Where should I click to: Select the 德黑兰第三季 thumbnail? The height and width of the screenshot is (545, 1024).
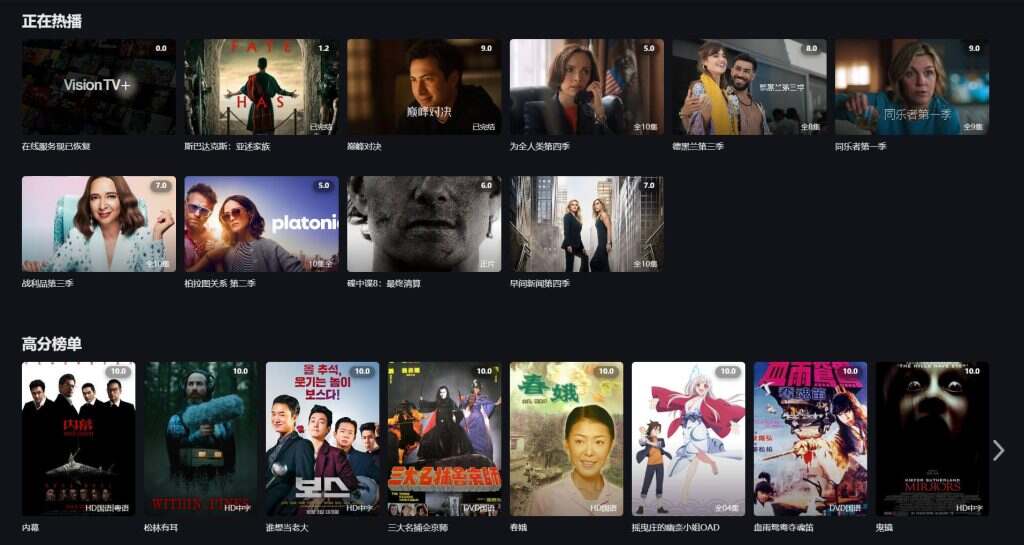pyautogui.click(x=749, y=87)
